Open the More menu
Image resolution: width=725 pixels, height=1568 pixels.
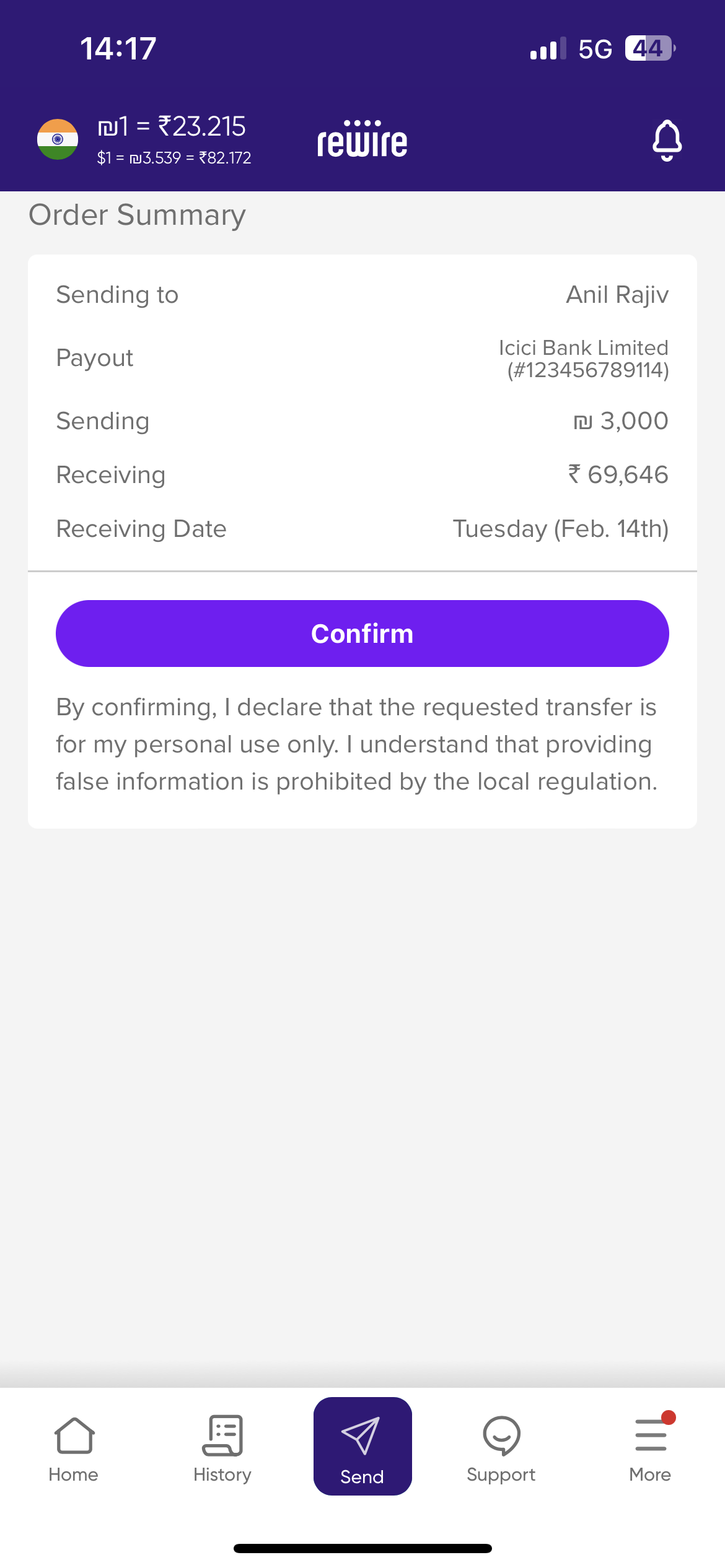[x=649, y=1448]
